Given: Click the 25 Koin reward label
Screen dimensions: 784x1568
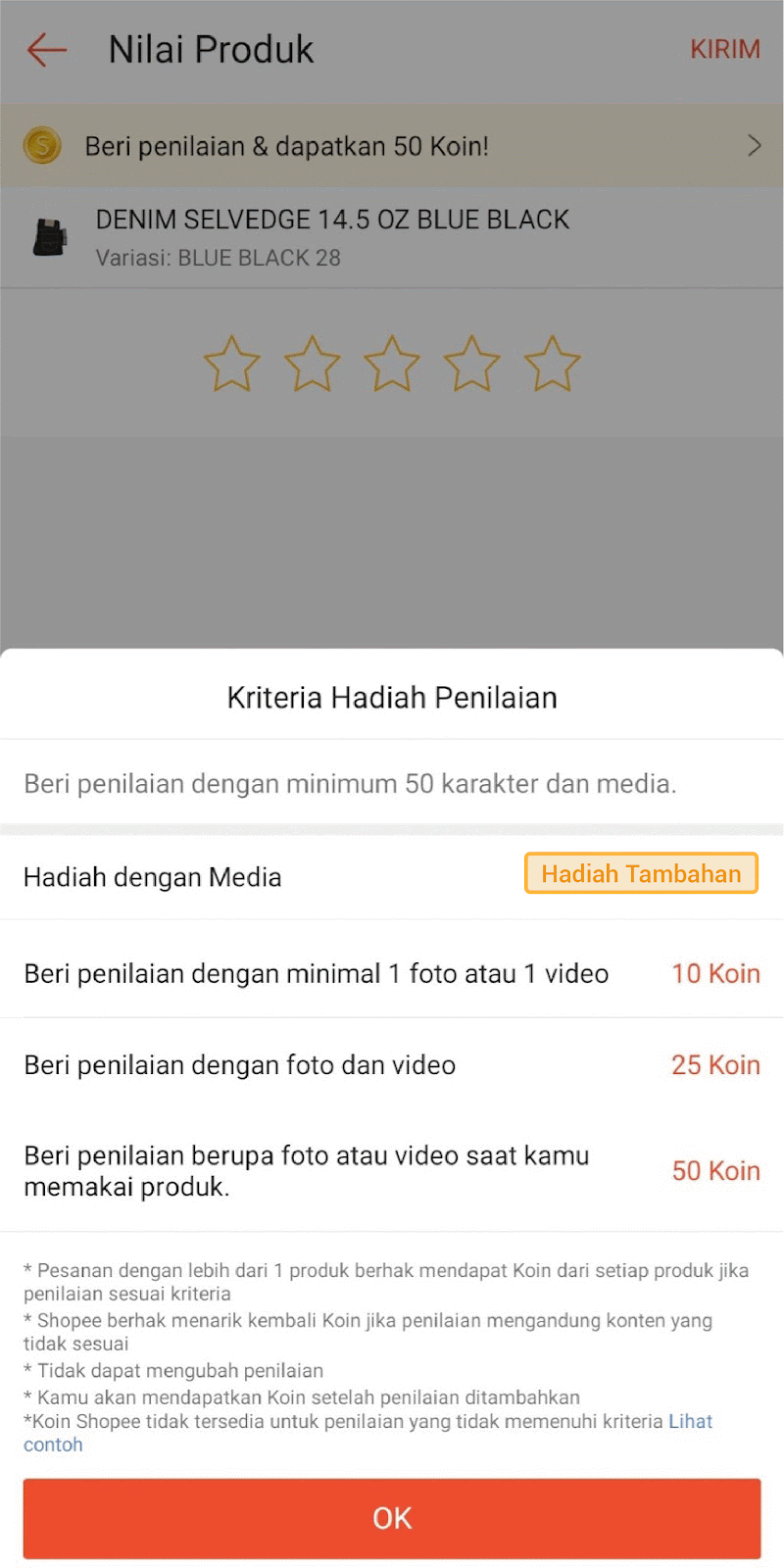Looking at the screenshot, I should click(x=715, y=1065).
